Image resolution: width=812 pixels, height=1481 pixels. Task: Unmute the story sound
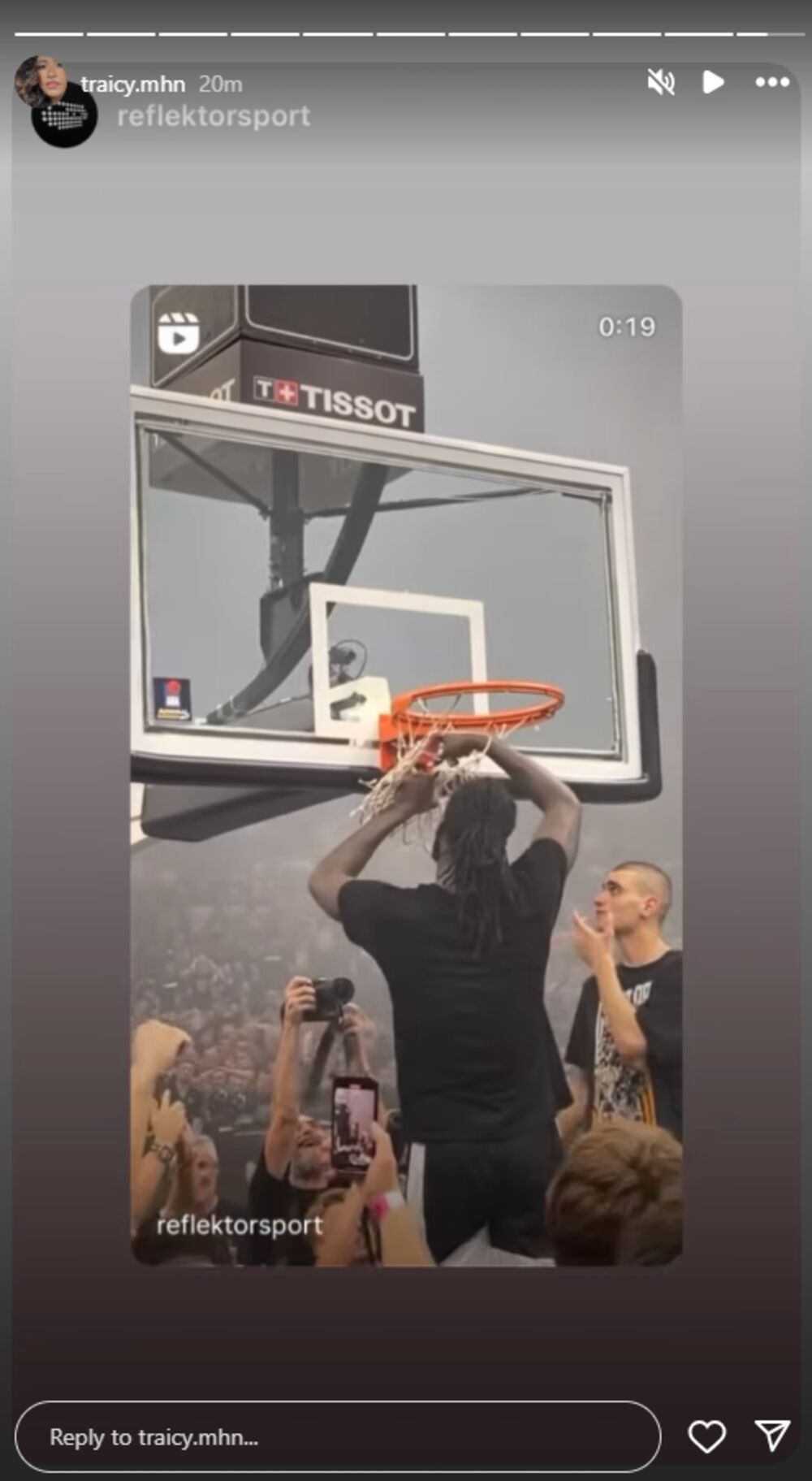pyautogui.click(x=661, y=82)
